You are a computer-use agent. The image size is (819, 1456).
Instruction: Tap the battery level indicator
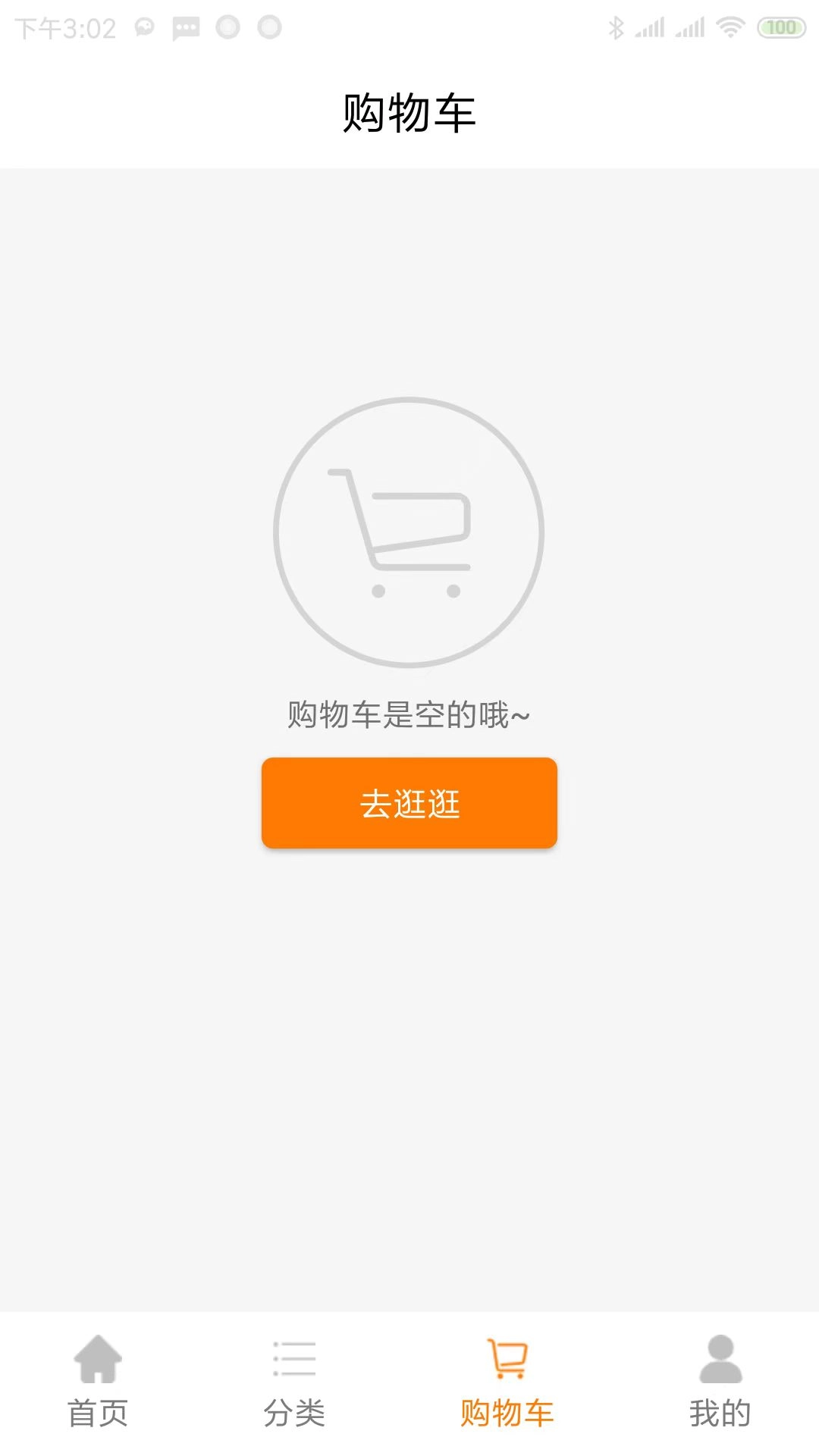777,27
